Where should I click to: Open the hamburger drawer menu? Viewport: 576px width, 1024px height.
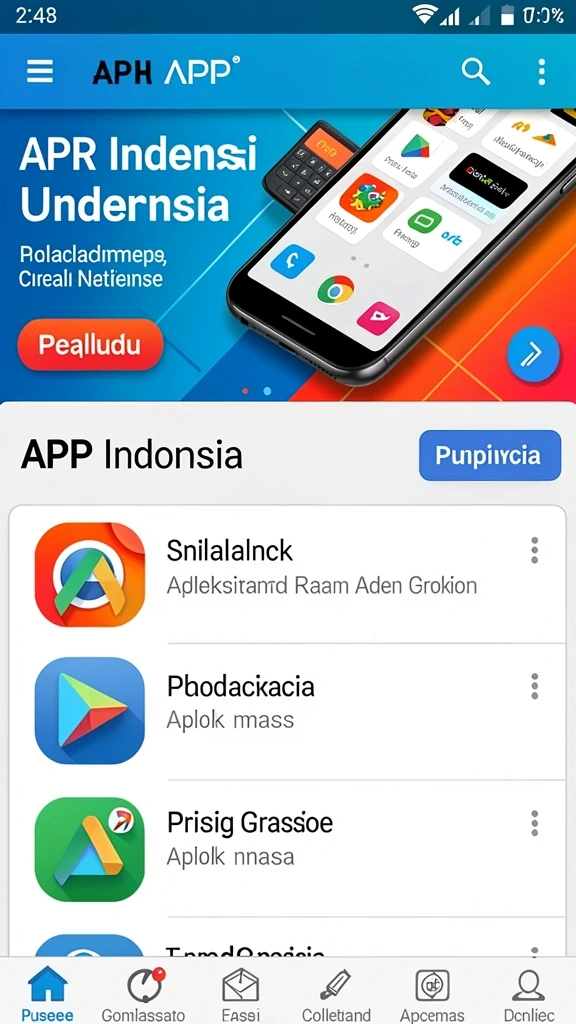(x=40, y=71)
